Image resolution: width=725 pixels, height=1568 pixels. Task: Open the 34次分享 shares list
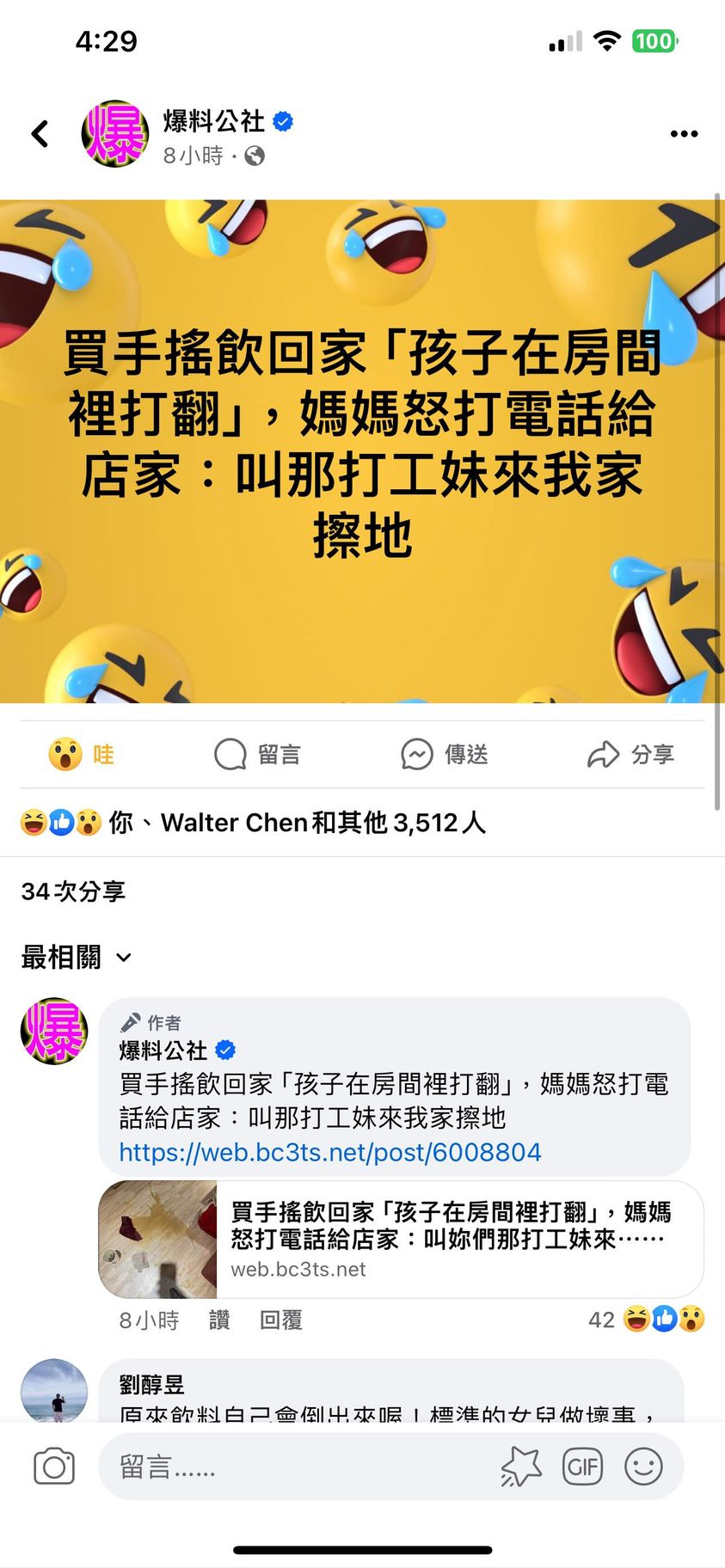pyautogui.click(x=73, y=891)
